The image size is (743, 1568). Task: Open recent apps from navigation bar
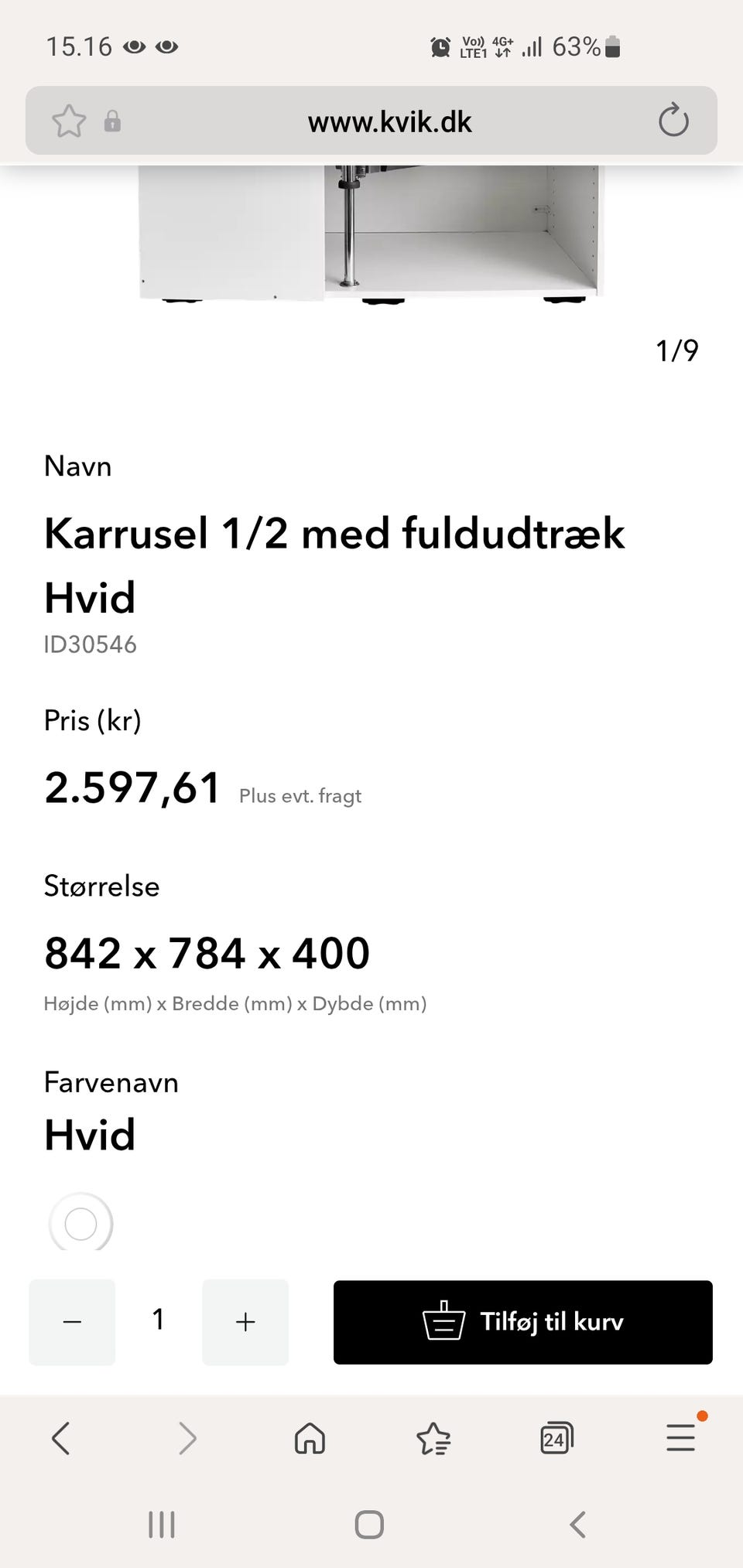click(x=162, y=1525)
